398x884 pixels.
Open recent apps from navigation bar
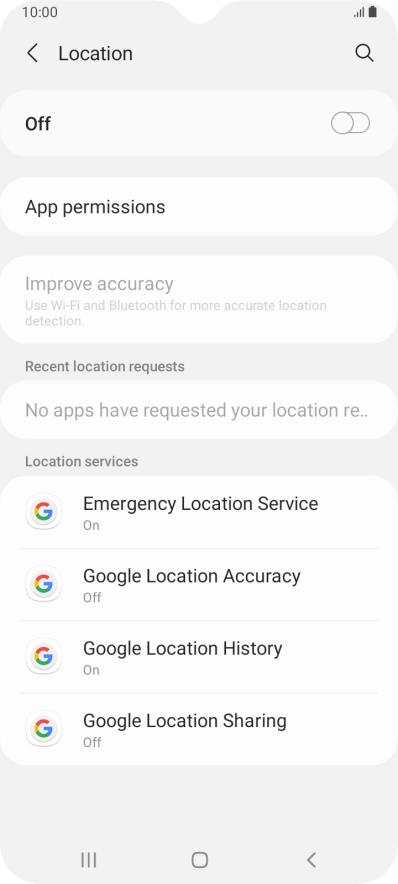89,860
